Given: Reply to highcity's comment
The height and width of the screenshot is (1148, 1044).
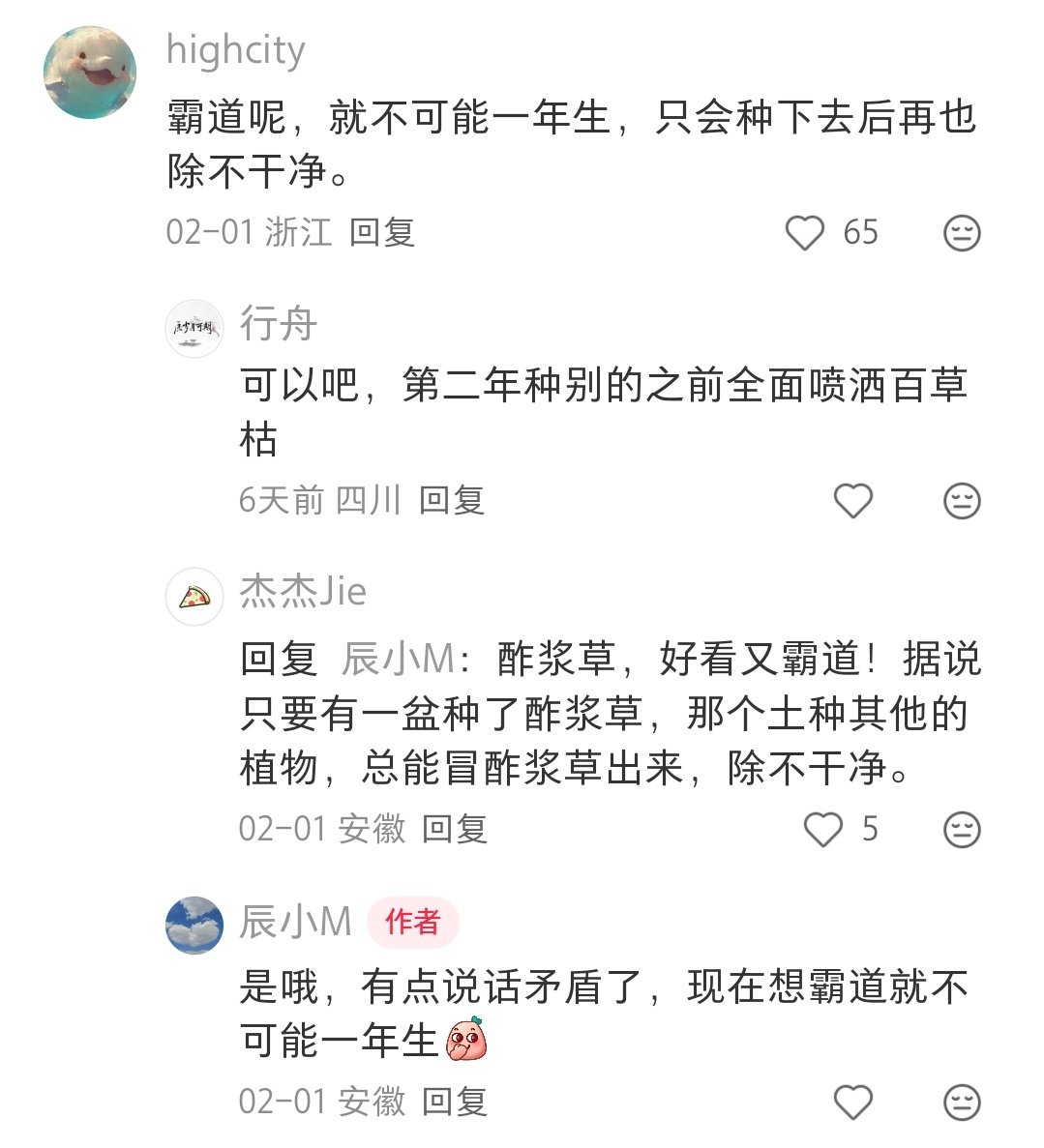Looking at the screenshot, I should click(381, 233).
